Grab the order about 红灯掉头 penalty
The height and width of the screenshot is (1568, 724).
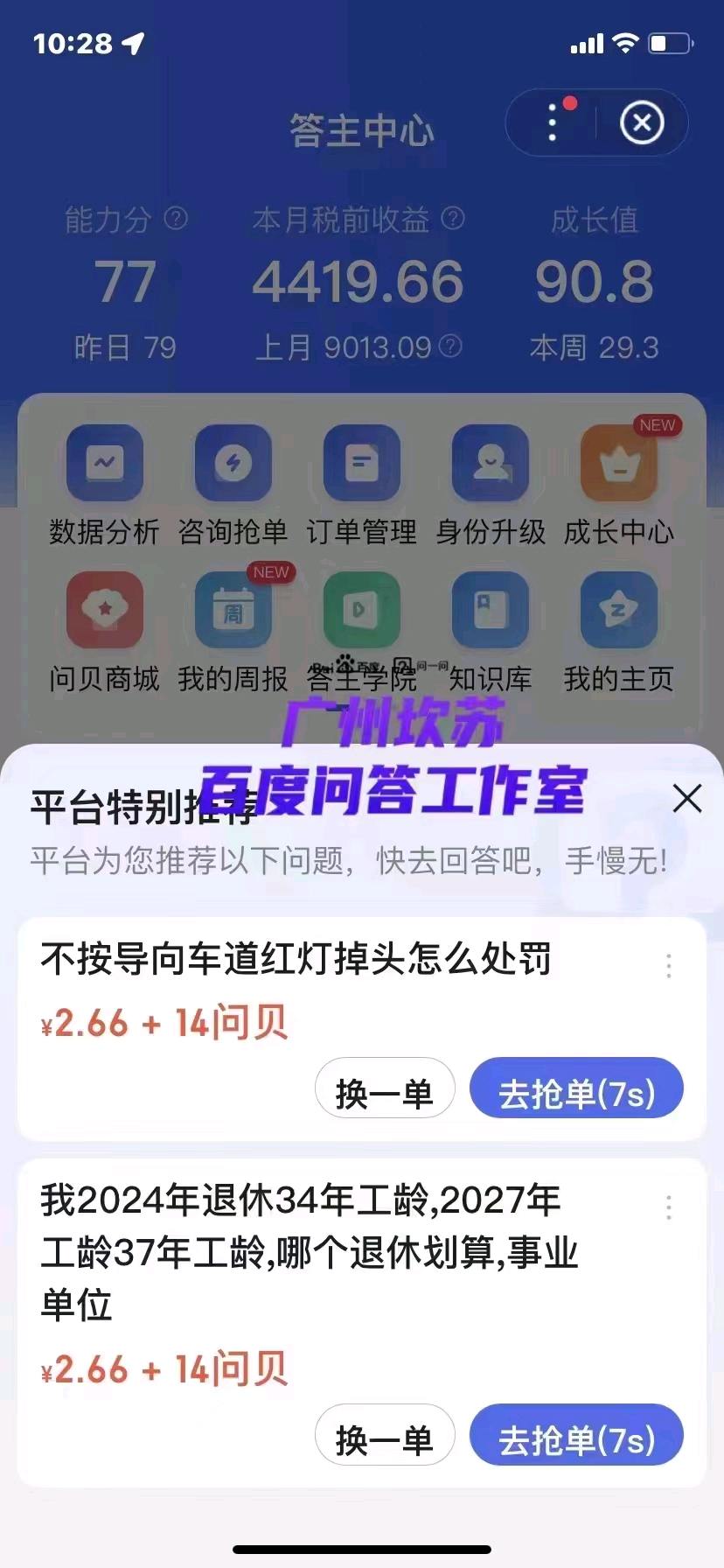click(576, 1093)
